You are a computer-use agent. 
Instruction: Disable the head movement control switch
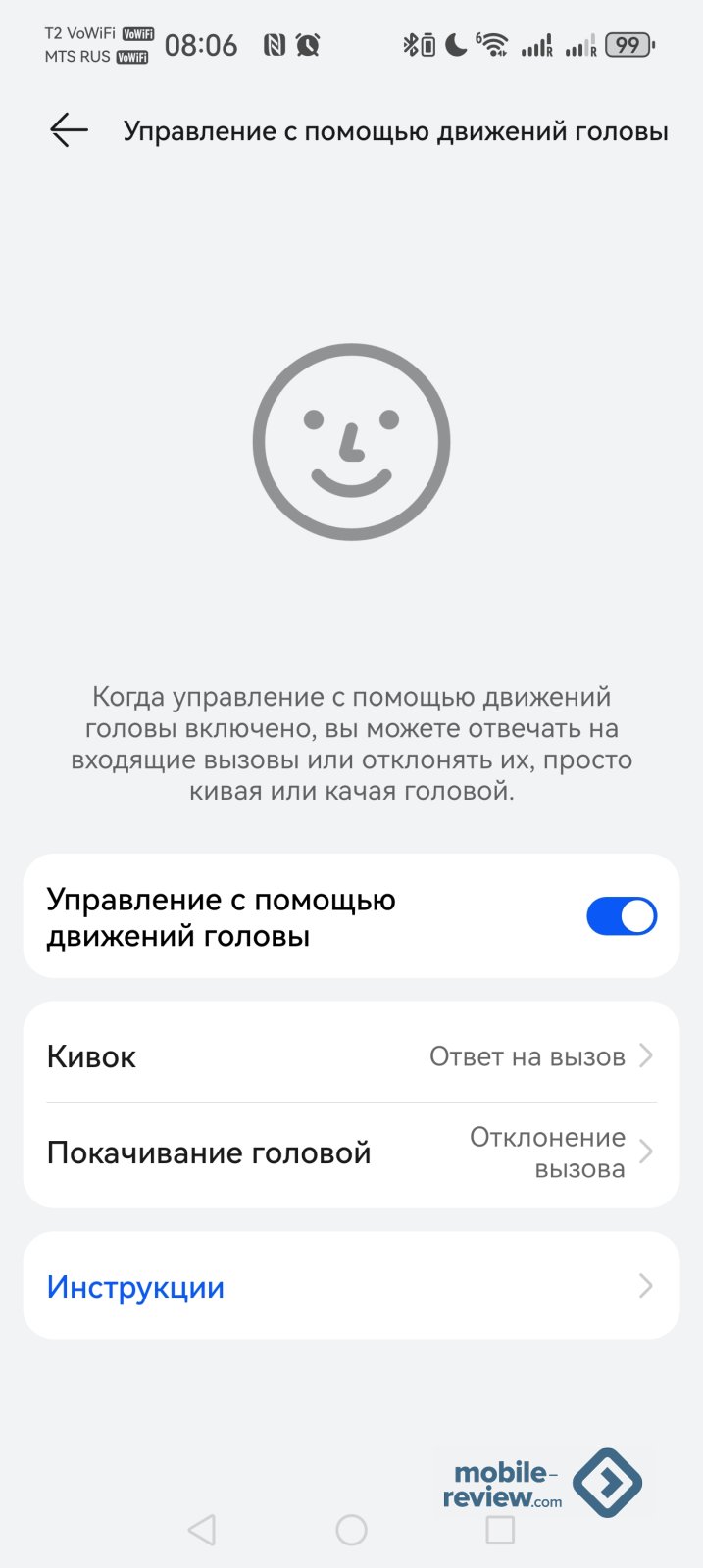coord(621,916)
